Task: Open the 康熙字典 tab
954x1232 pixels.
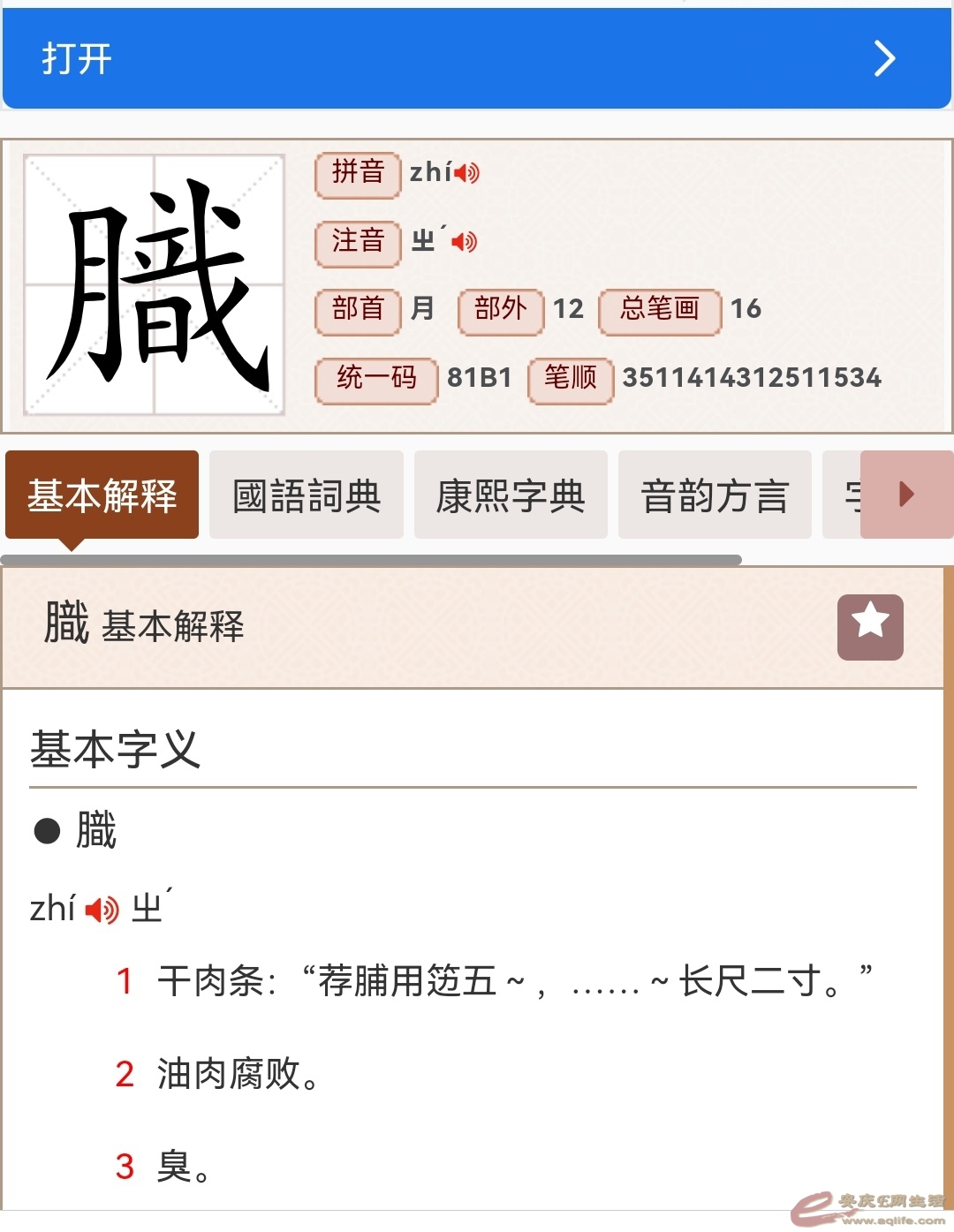Action: point(511,495)
